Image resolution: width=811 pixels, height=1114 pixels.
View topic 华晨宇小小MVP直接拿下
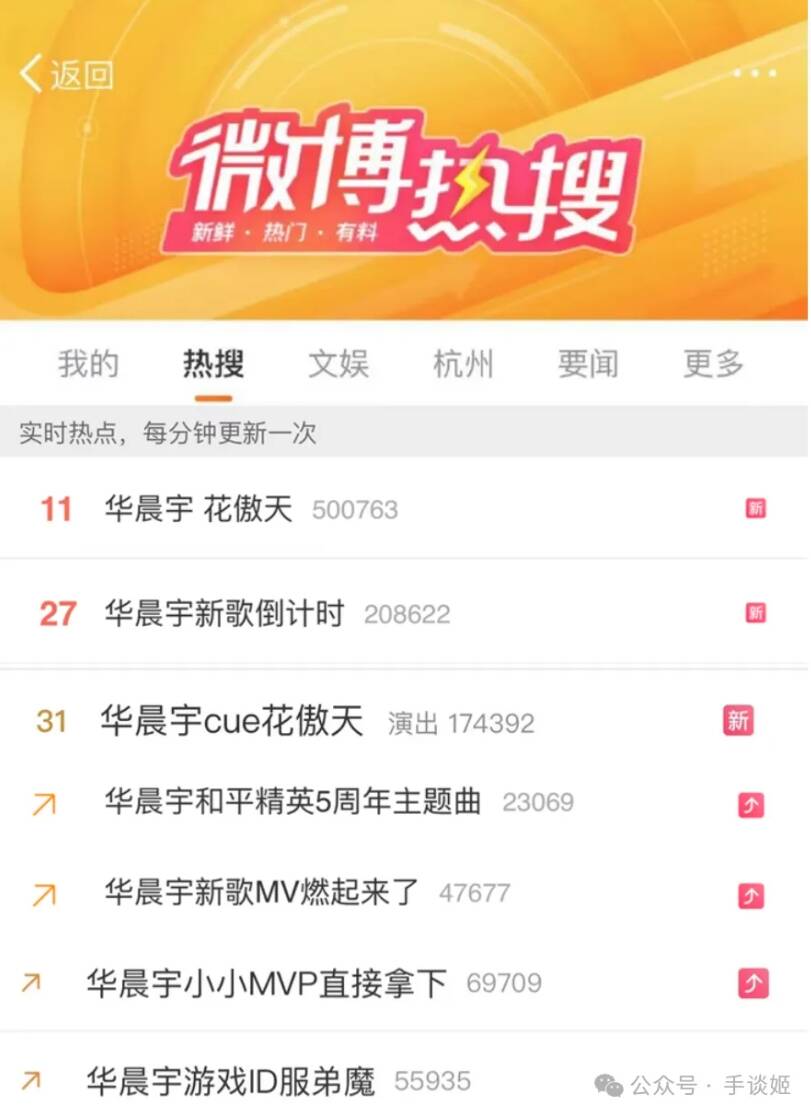(266, 983)
